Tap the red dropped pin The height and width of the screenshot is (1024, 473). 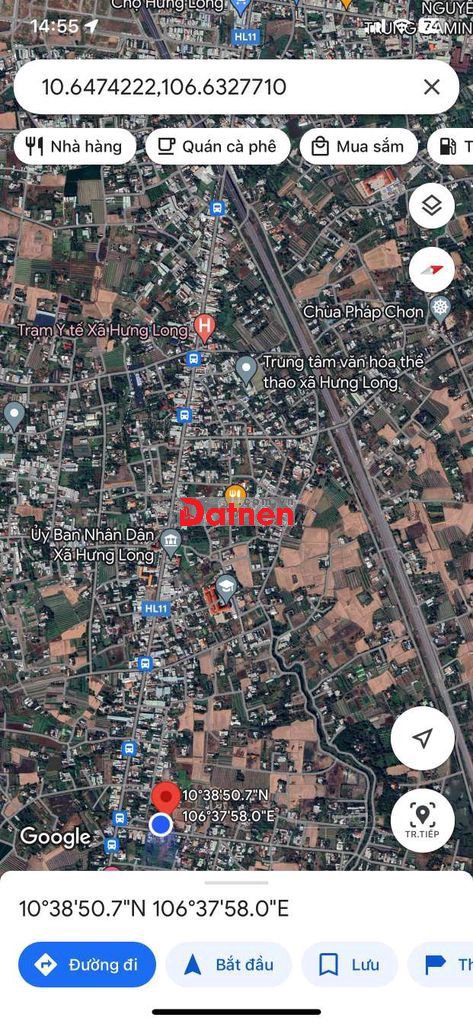pyautogui.click(x=166, y=798)
